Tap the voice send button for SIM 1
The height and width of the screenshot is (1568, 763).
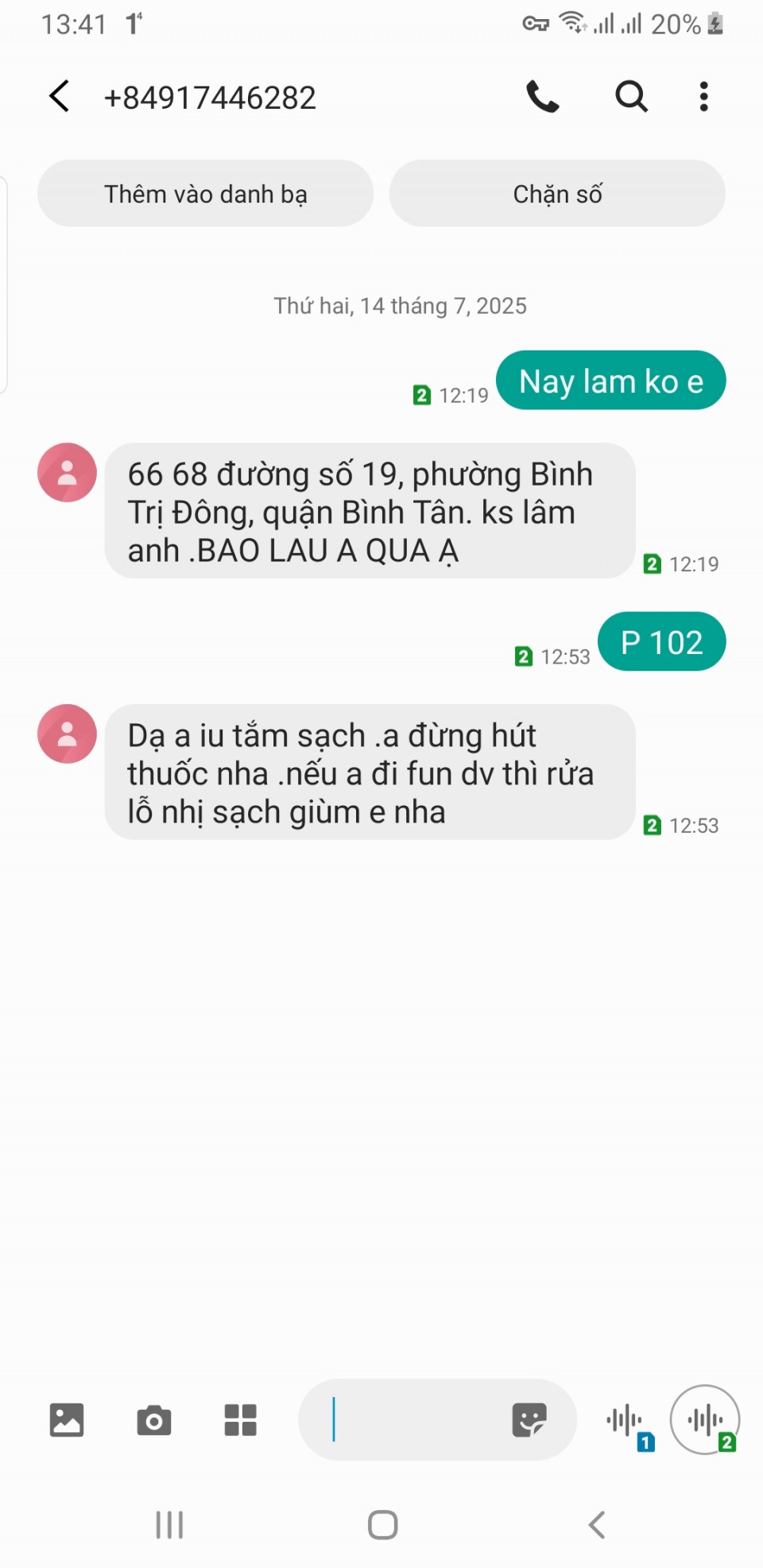coord(626,1421)
